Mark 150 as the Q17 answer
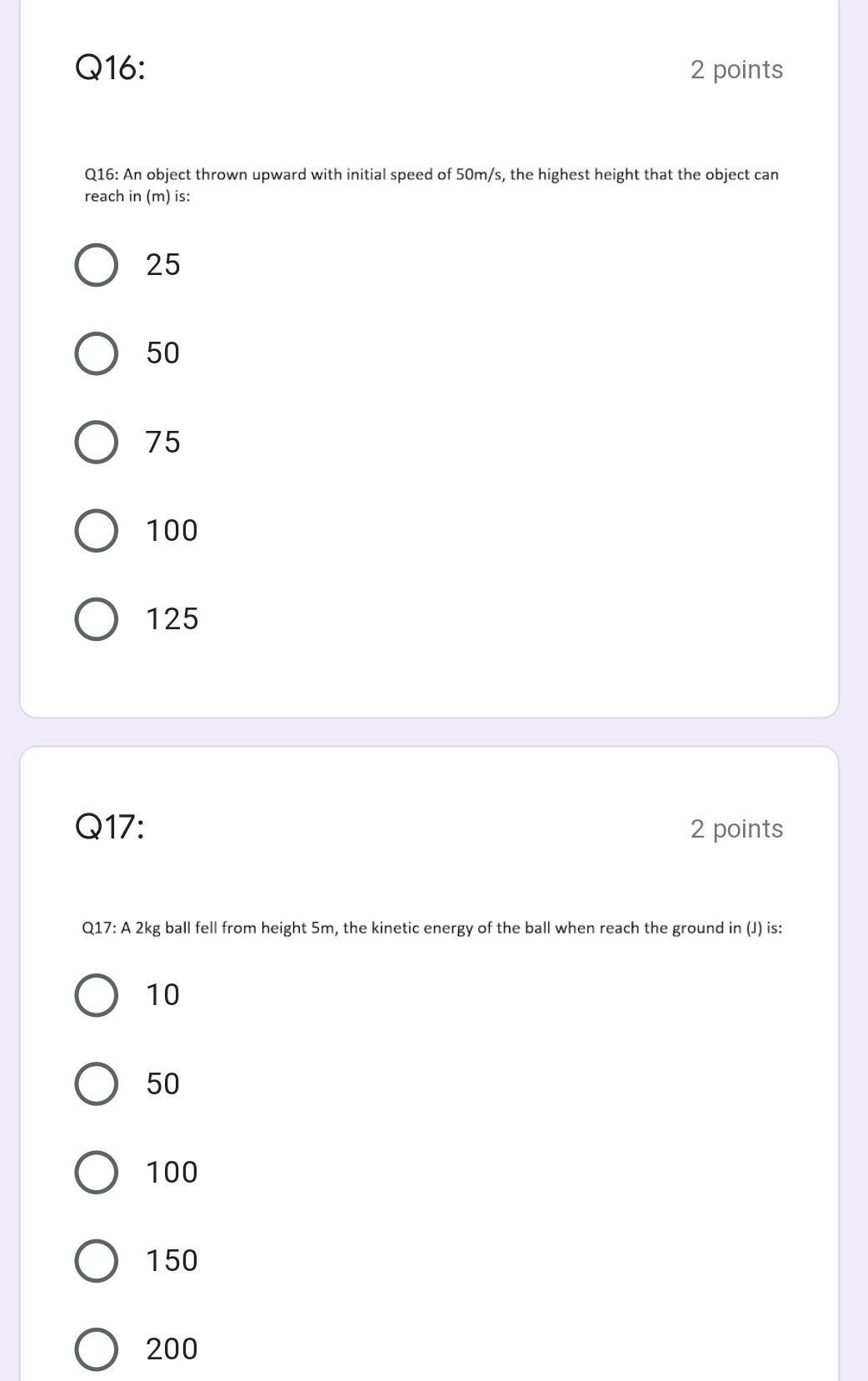The width and height of the screenshot is (868, 1381). pyautogui.click(x=96, y=1261)
